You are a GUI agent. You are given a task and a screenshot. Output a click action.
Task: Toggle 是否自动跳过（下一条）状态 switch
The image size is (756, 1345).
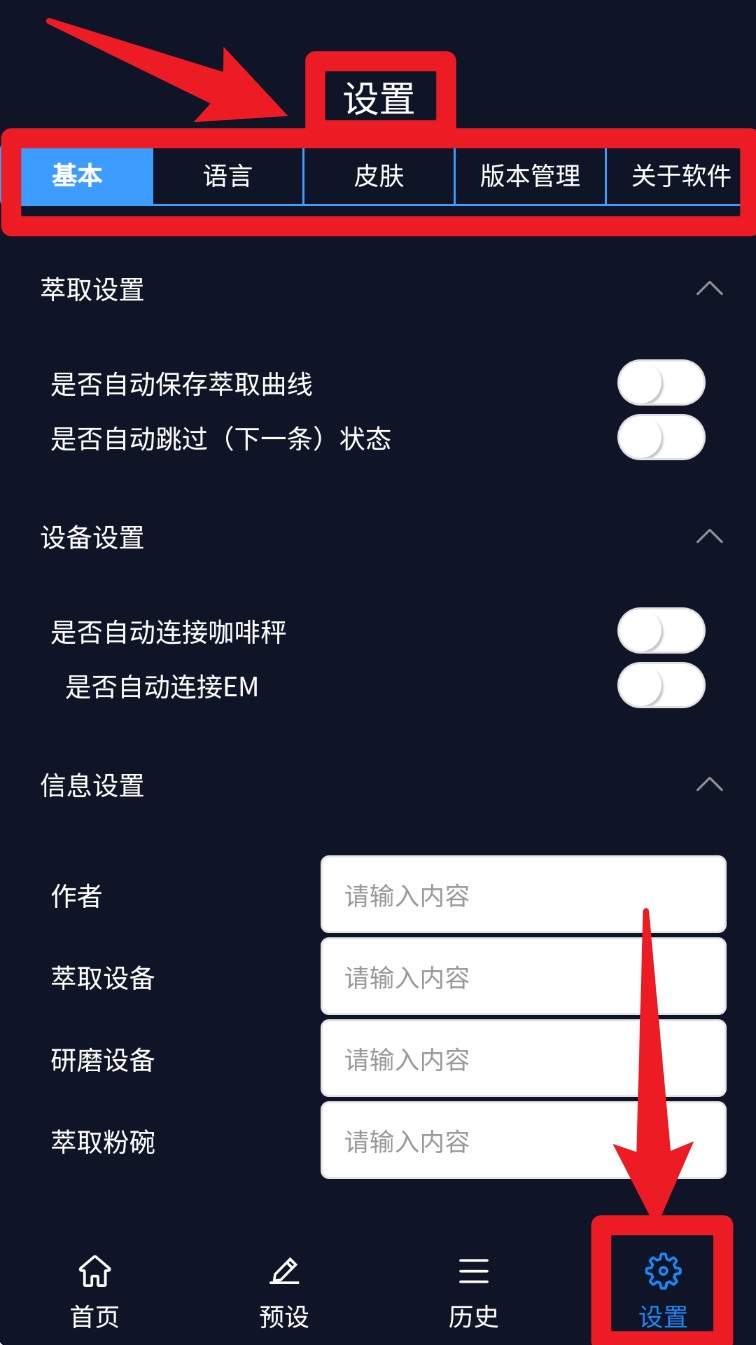coord(661,438)
